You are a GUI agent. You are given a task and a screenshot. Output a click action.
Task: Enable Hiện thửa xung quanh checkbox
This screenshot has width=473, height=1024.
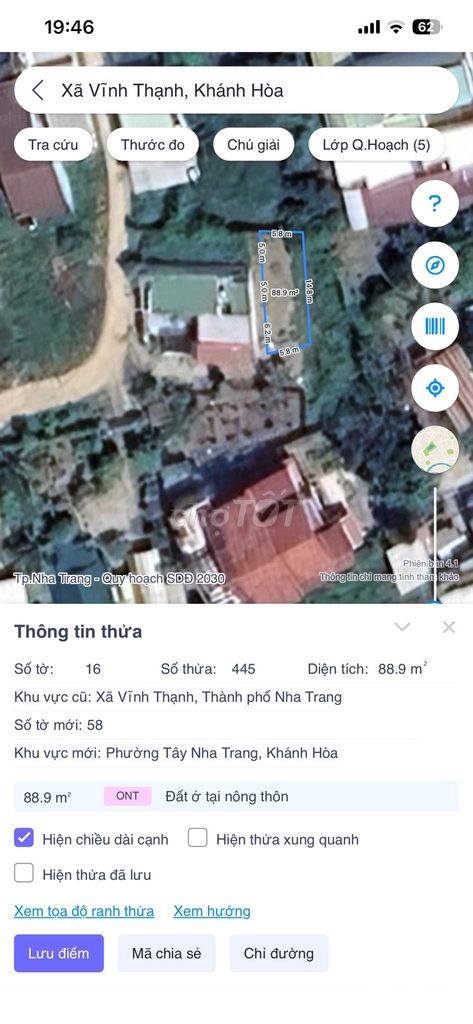[x=198, y=838]
